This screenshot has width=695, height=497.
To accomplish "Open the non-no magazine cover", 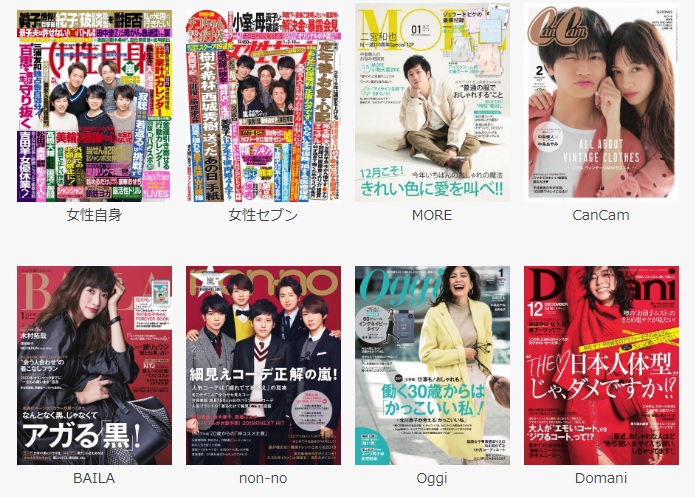I will point(263,365).
